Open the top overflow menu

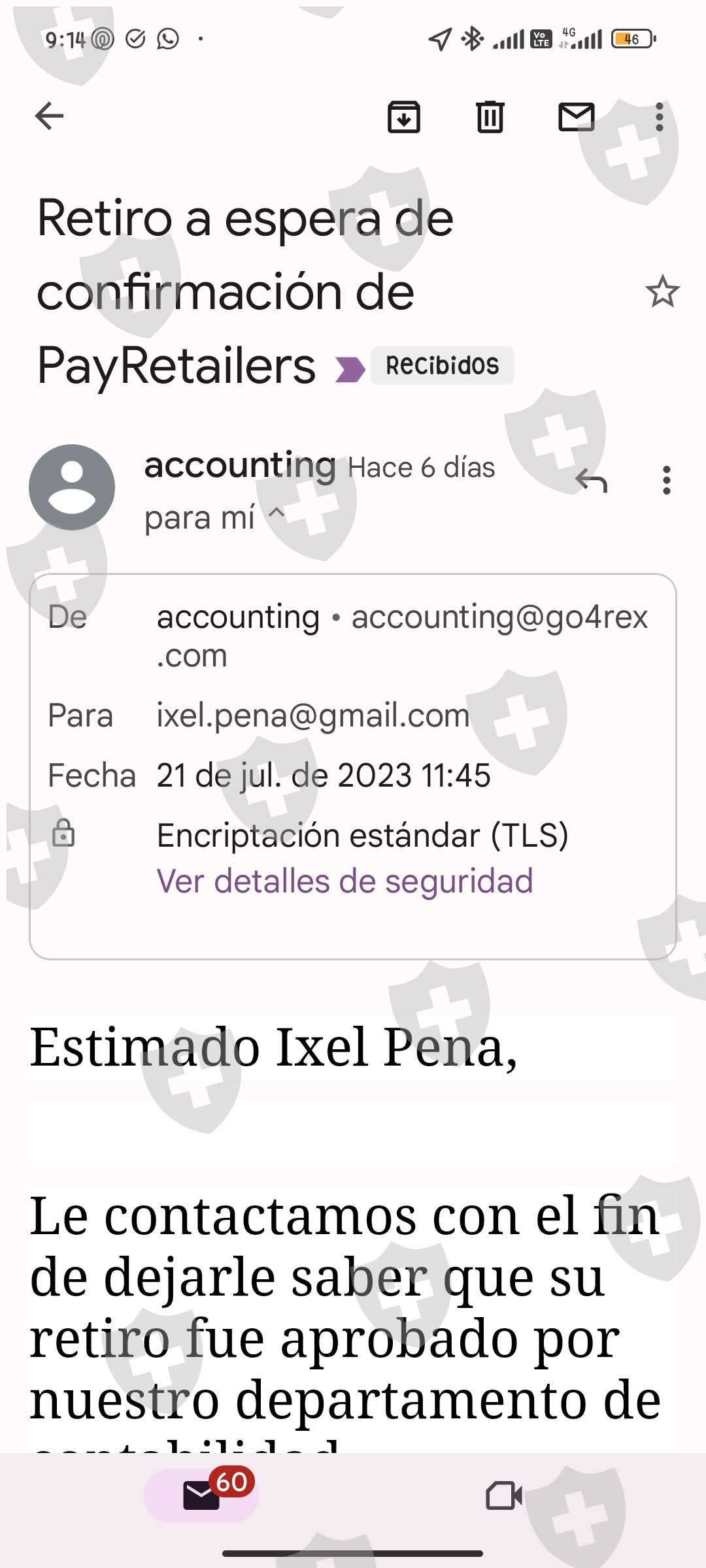click(x=659, y=117)
